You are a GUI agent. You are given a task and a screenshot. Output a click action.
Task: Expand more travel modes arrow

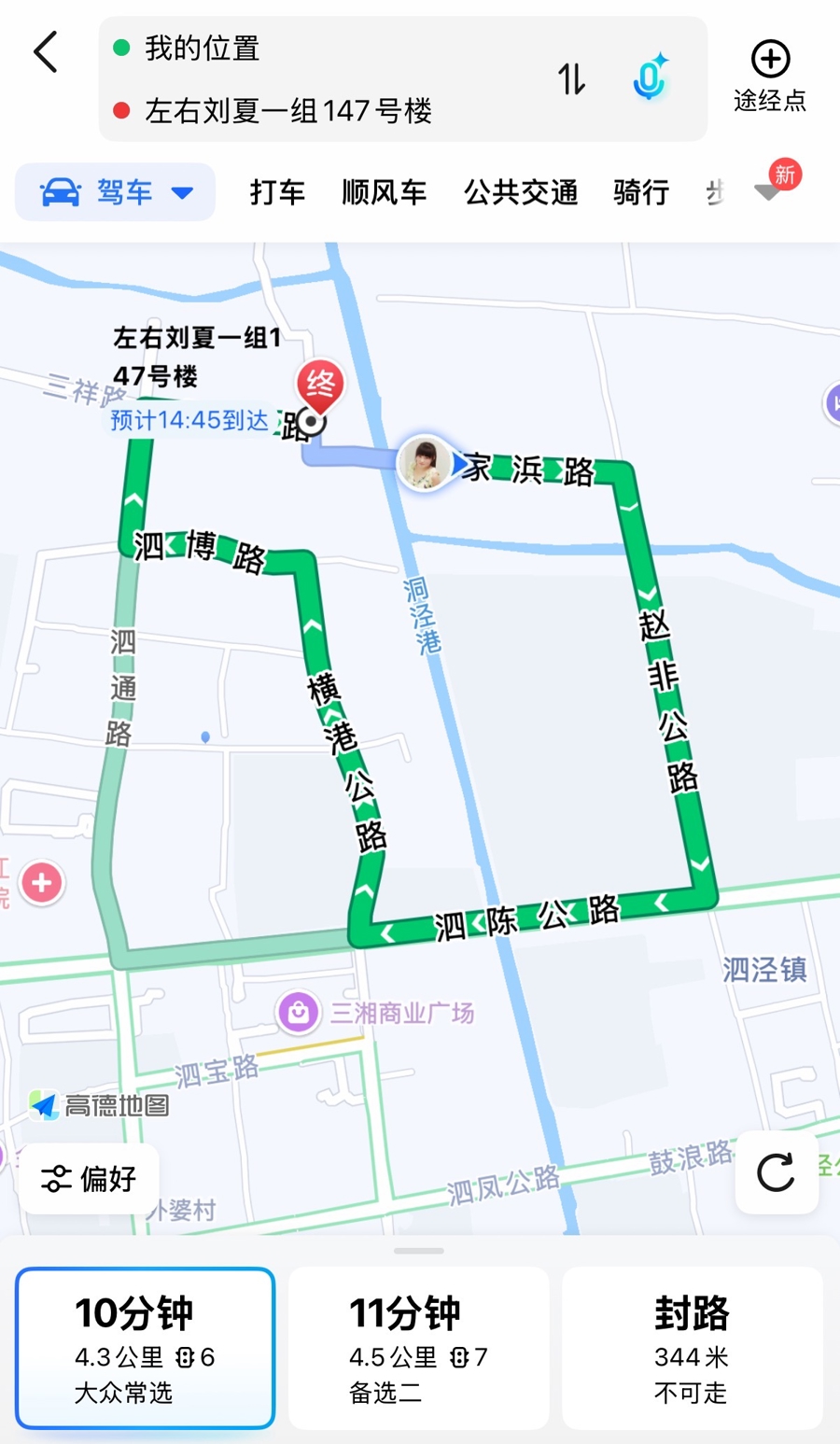(768, 192)
